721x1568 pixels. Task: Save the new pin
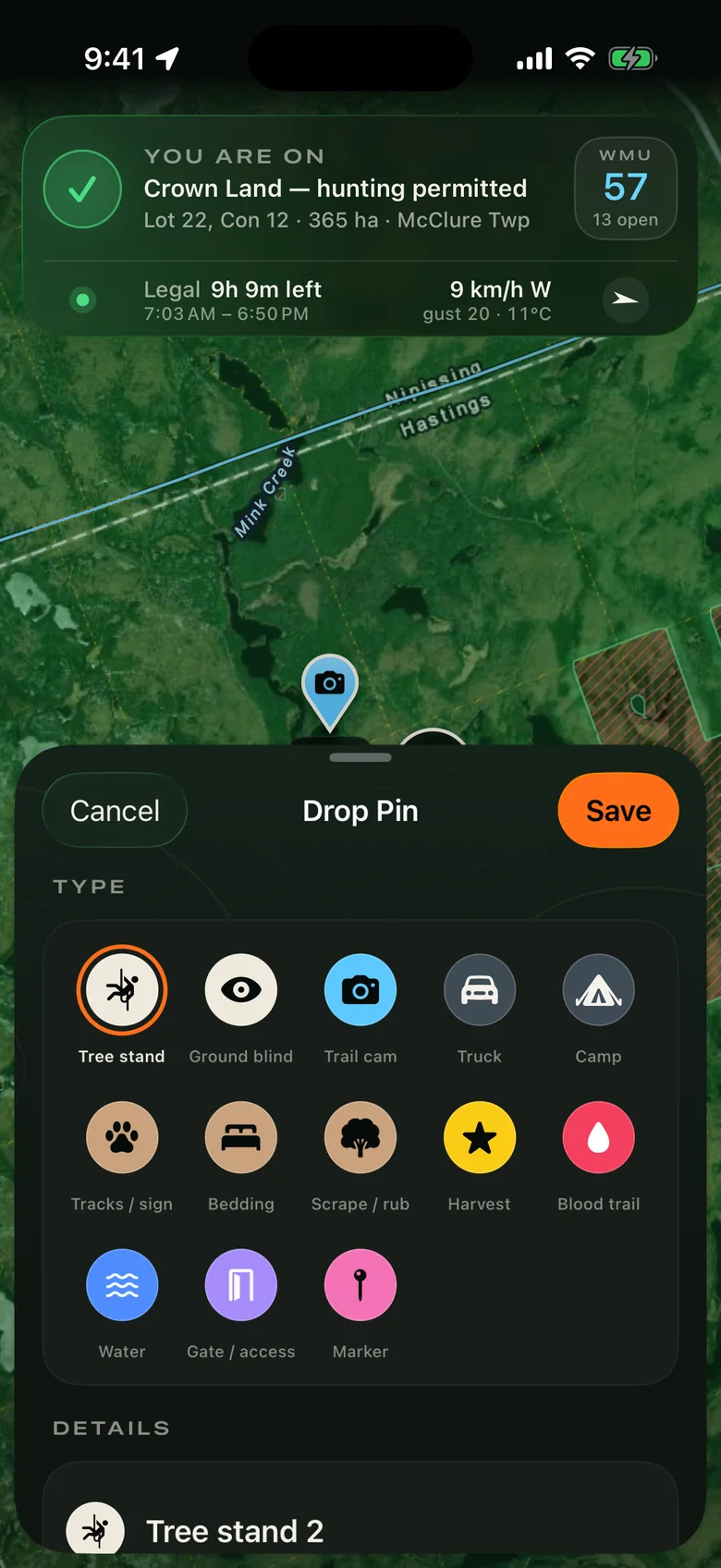pyautogui.click(x=618, y=811)
